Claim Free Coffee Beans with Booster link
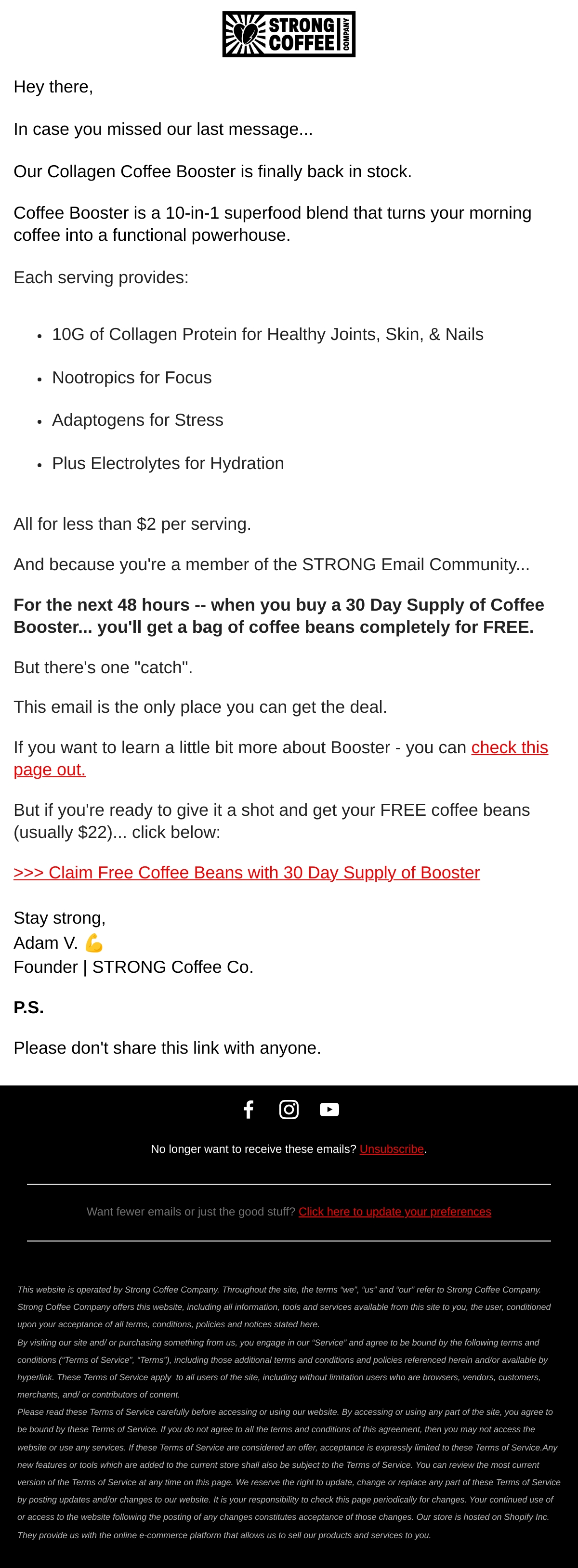Image resolution: width=578 pixels, height=1568 pixels. coord(247,873)
